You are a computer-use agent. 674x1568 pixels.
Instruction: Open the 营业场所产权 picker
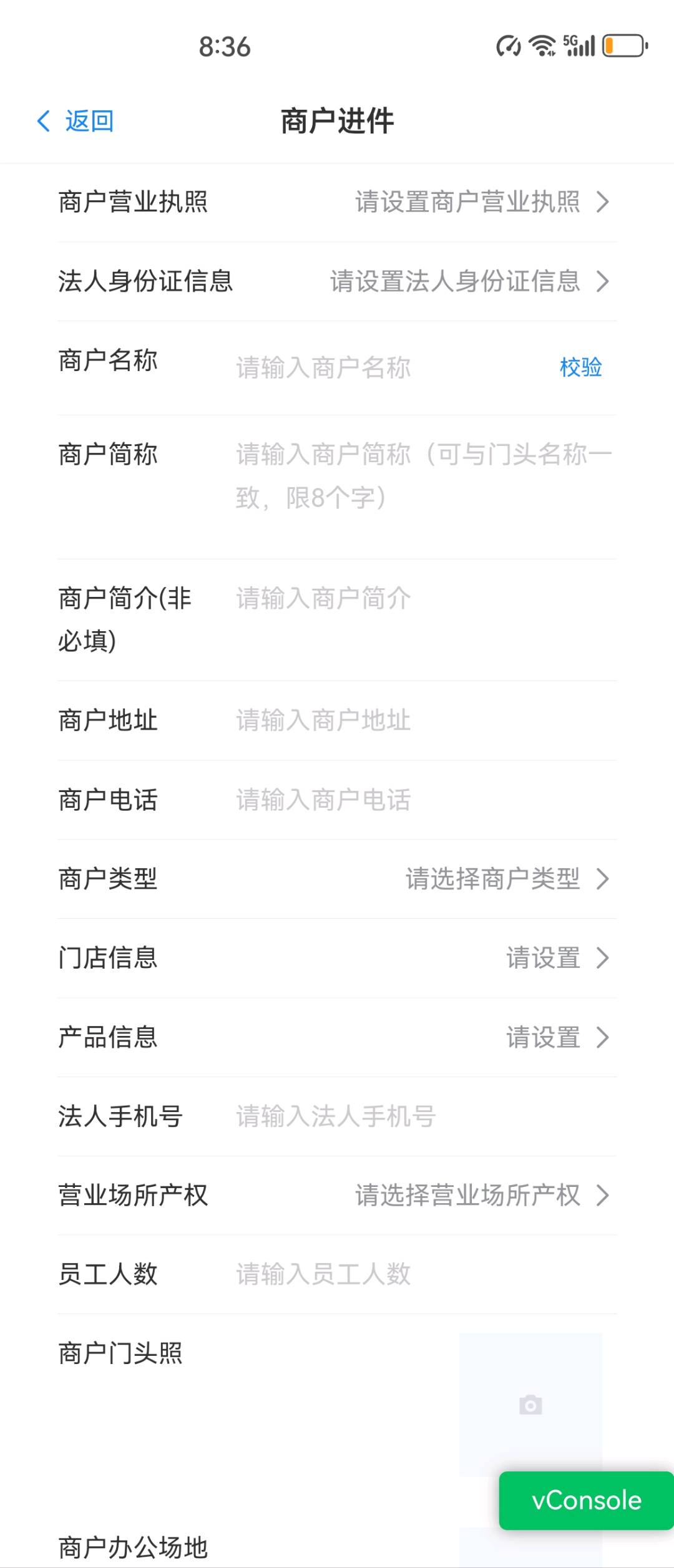(x=602, y=1194)
